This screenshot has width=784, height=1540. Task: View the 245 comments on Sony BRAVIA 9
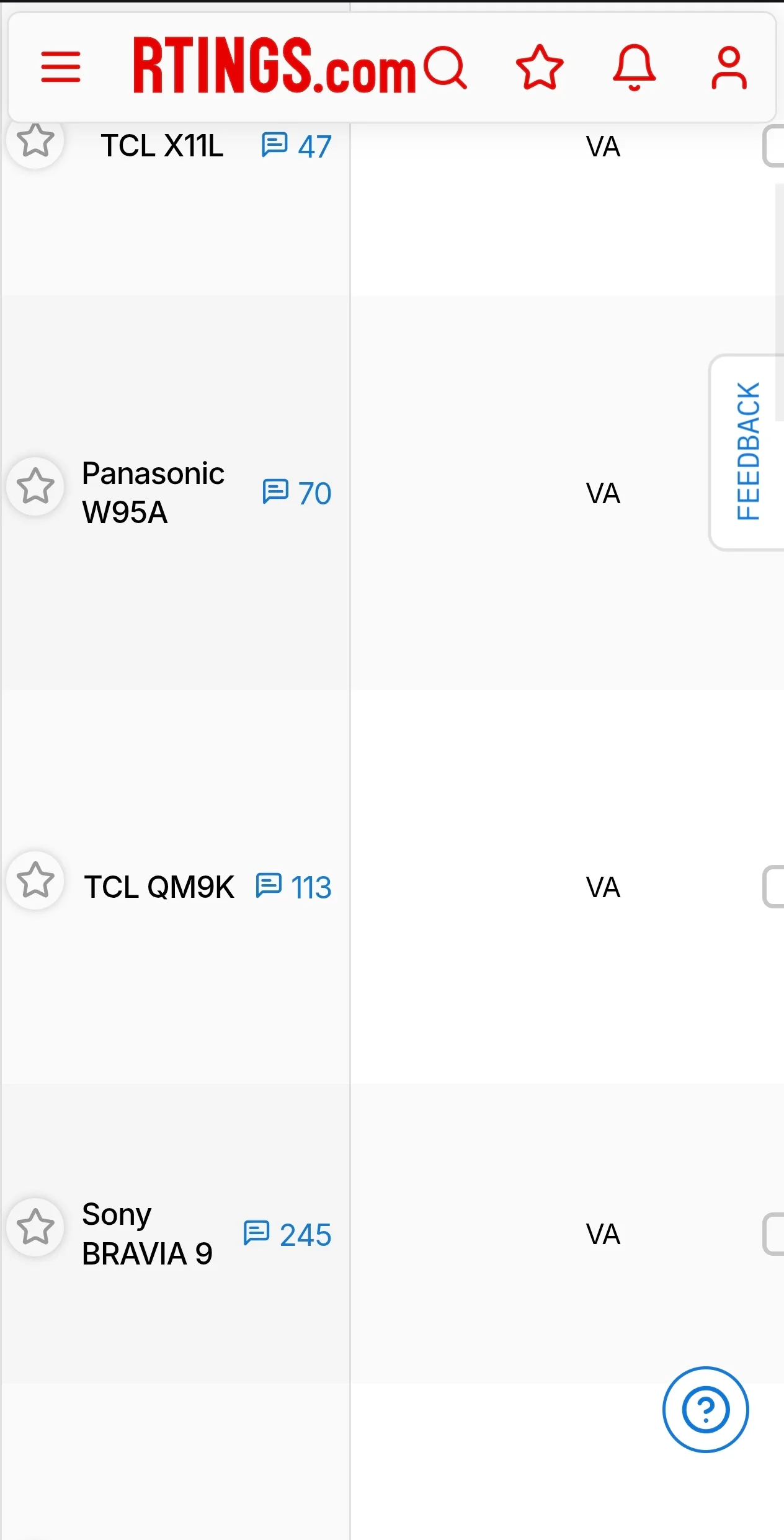tap(287, 1235)
